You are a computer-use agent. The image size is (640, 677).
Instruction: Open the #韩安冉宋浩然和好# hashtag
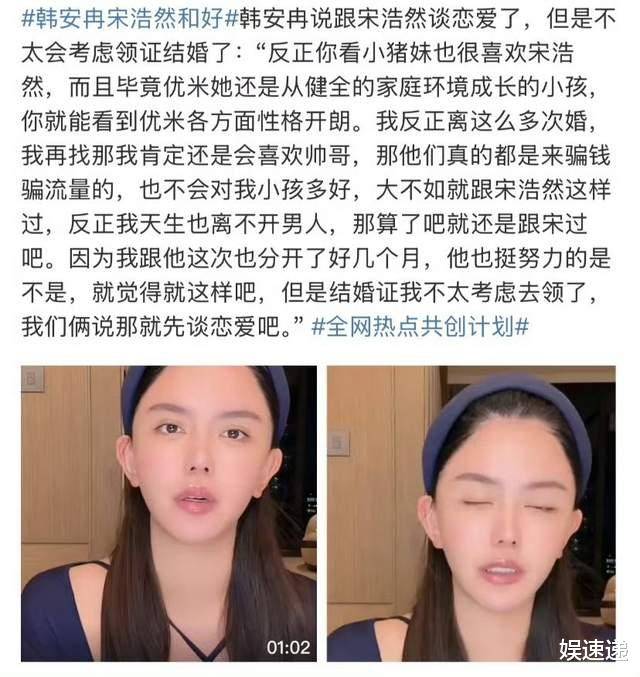120,17
